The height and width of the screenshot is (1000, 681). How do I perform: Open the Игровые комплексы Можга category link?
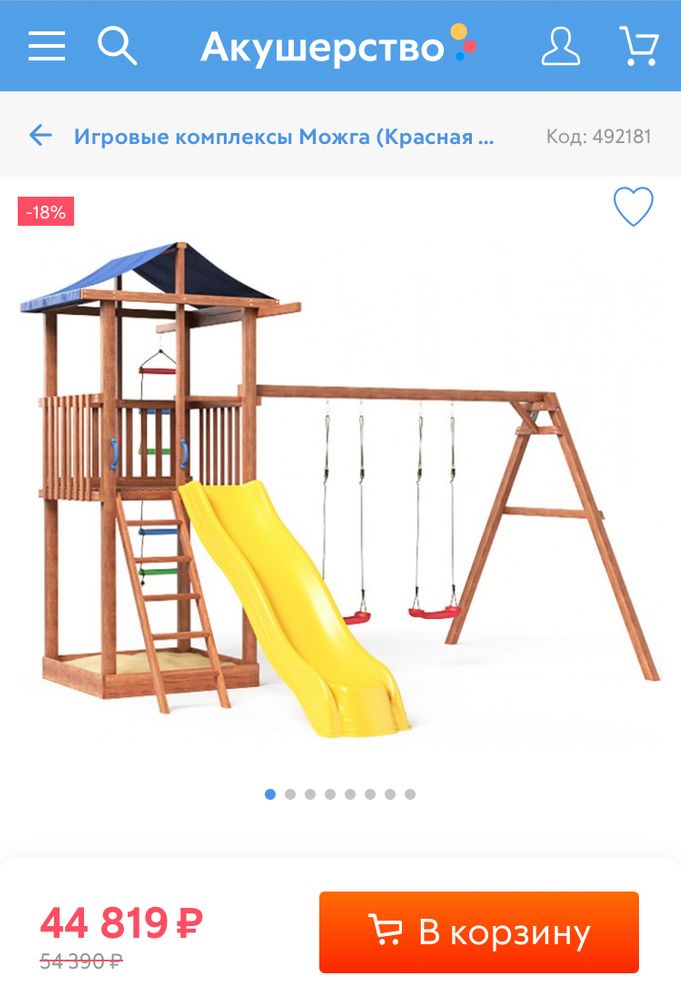point(284,136)
